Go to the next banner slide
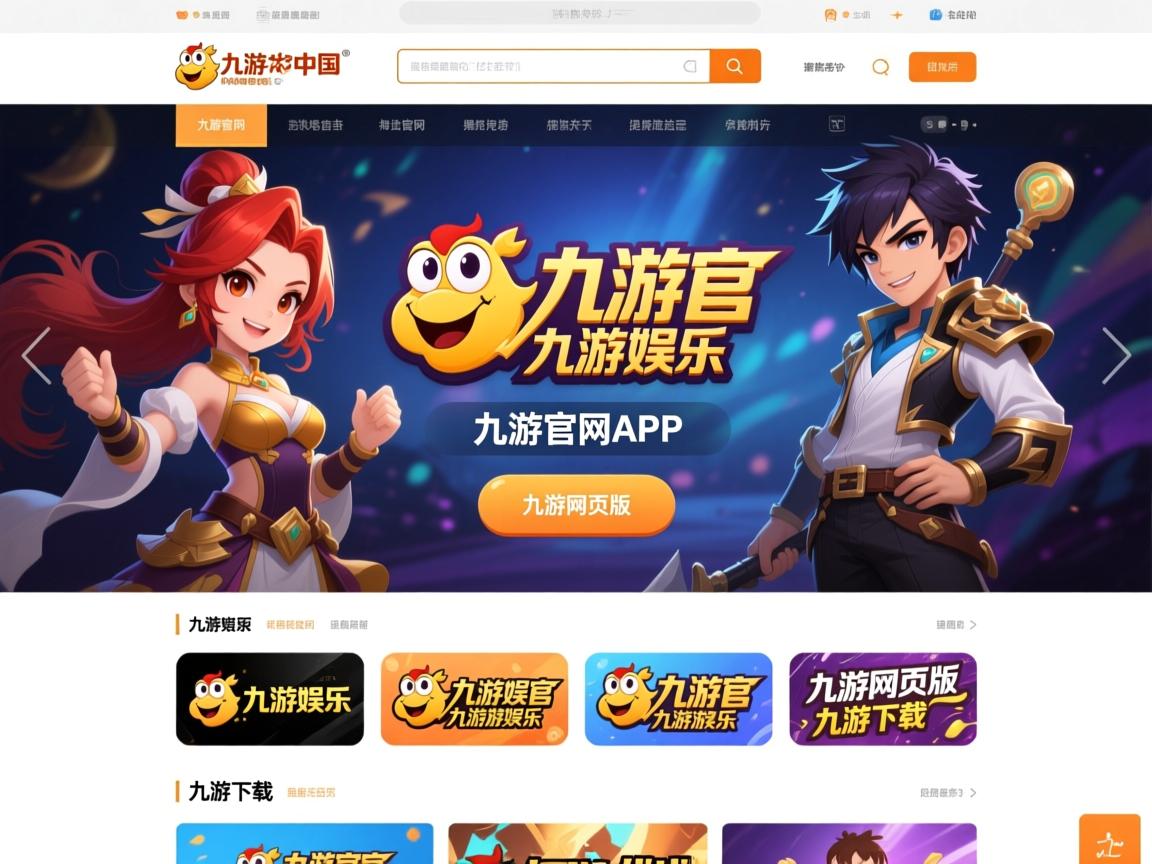Viewport: 1152px width, 864px height. 1116,355
